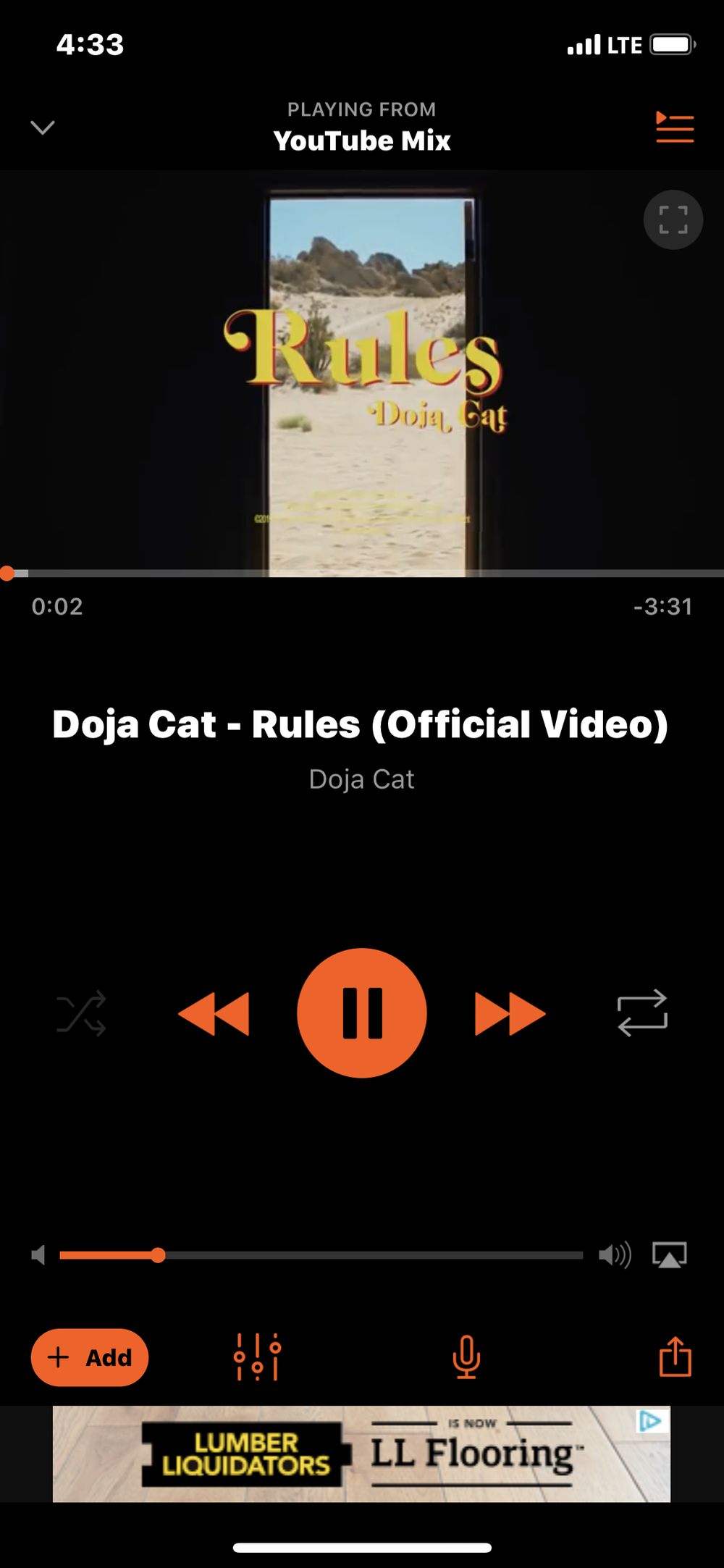724x1568 pixels.
Task: Enter fullscreen video mode
Action: (x=673, y=219)
